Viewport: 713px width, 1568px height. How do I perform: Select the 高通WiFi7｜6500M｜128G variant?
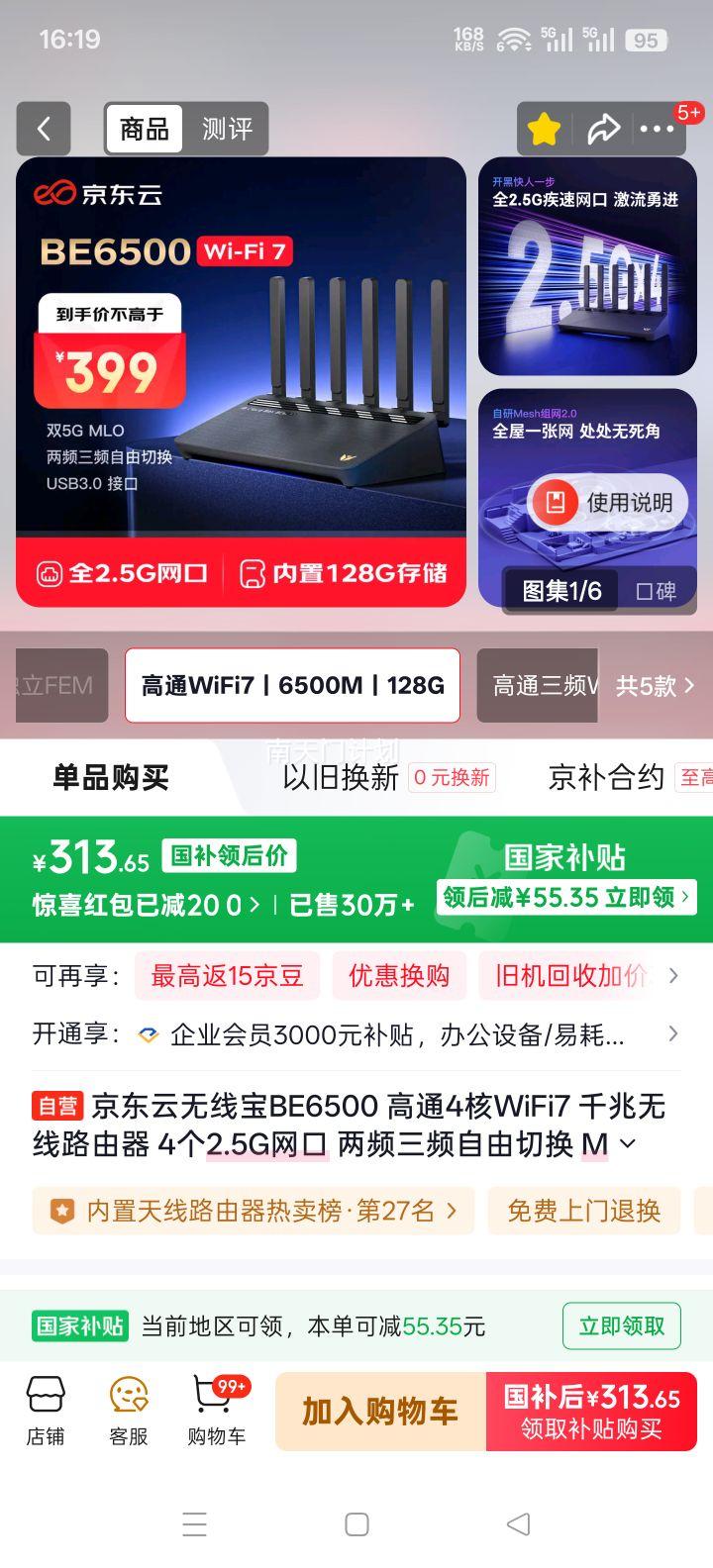tap(292, 685)
